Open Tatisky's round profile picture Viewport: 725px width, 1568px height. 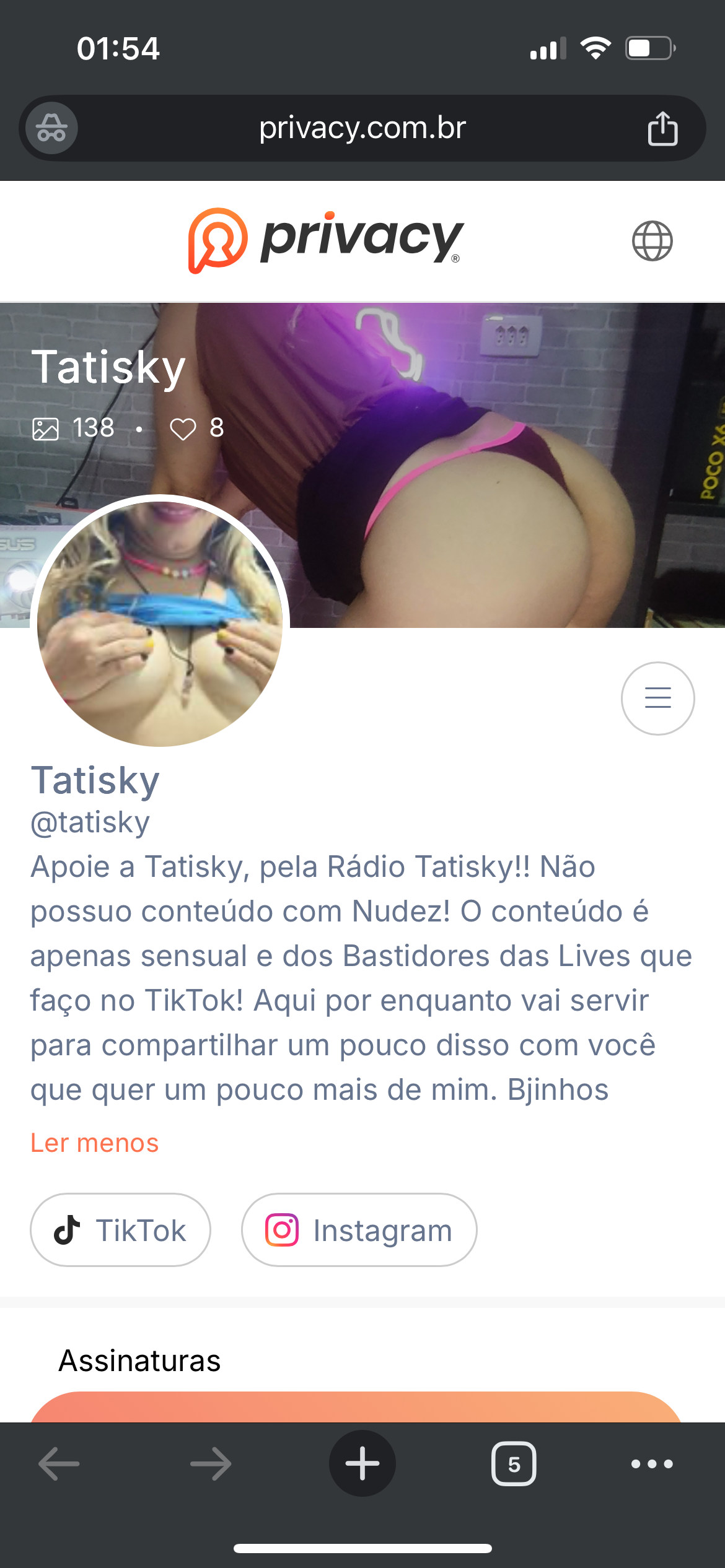(x=160, y=624)
